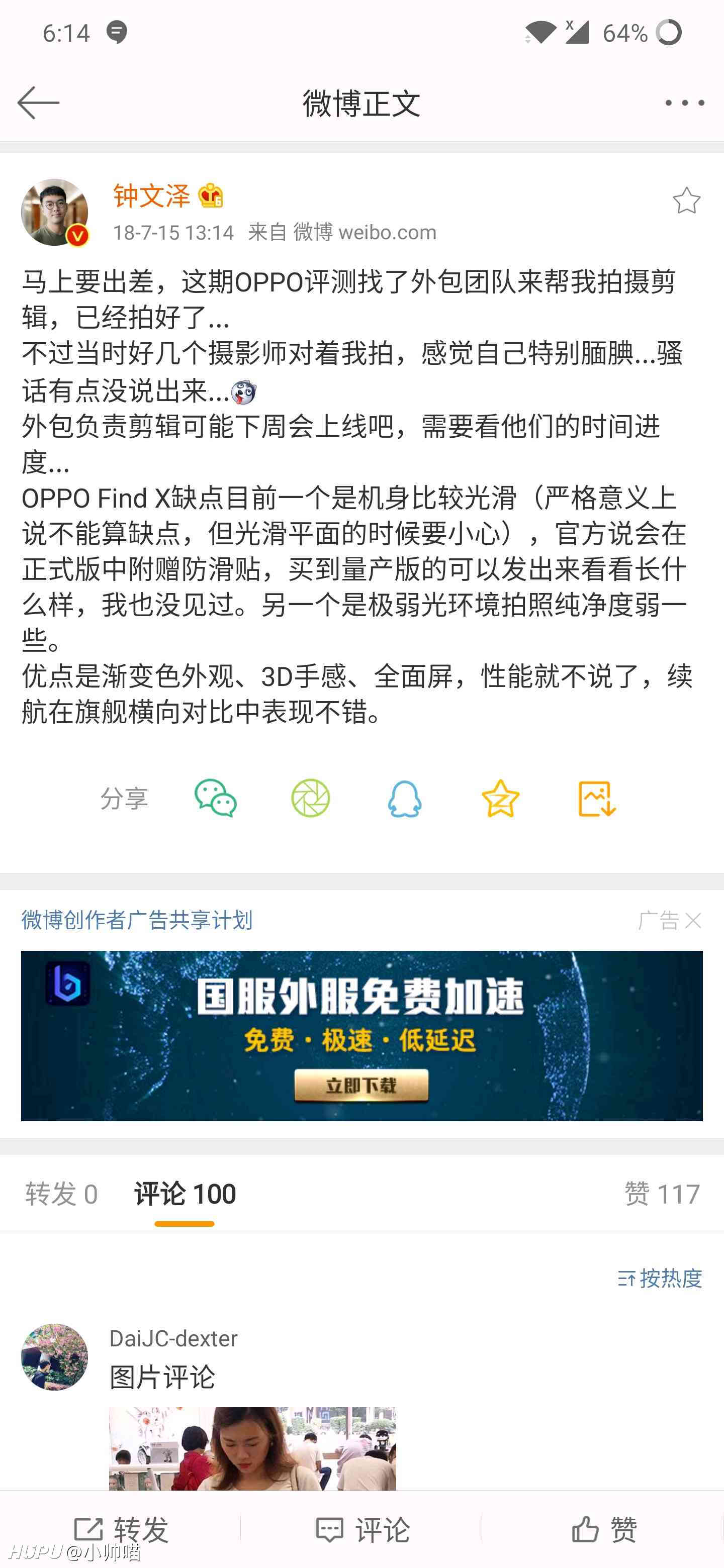Open the three-dot overflow menu
This screenshot has width=724, height=1568.
684,103
